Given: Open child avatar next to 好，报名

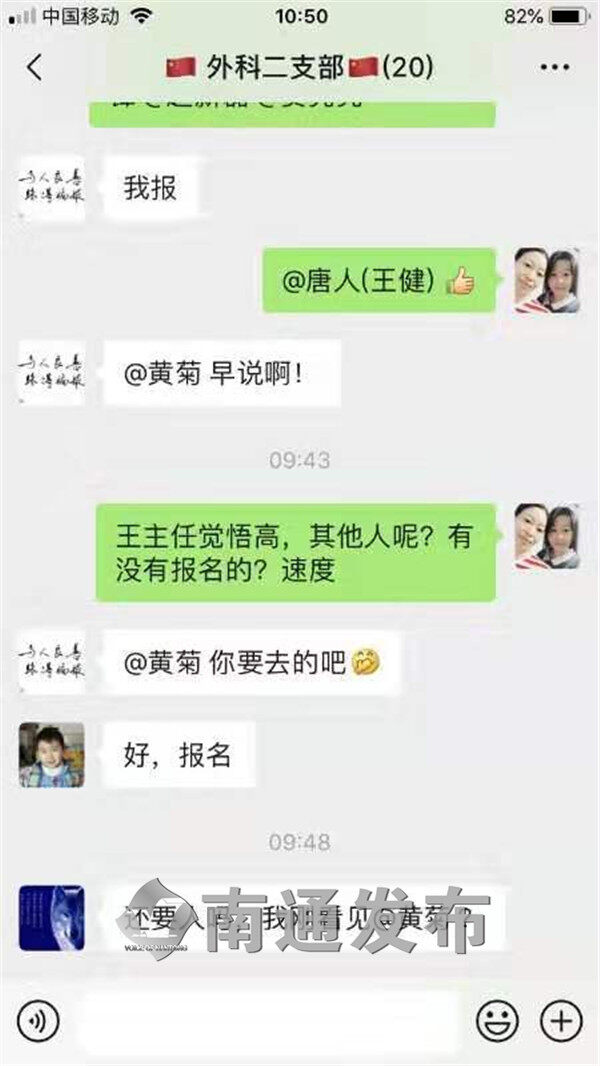Looking at the screenshot, I should tap(51, 754).
